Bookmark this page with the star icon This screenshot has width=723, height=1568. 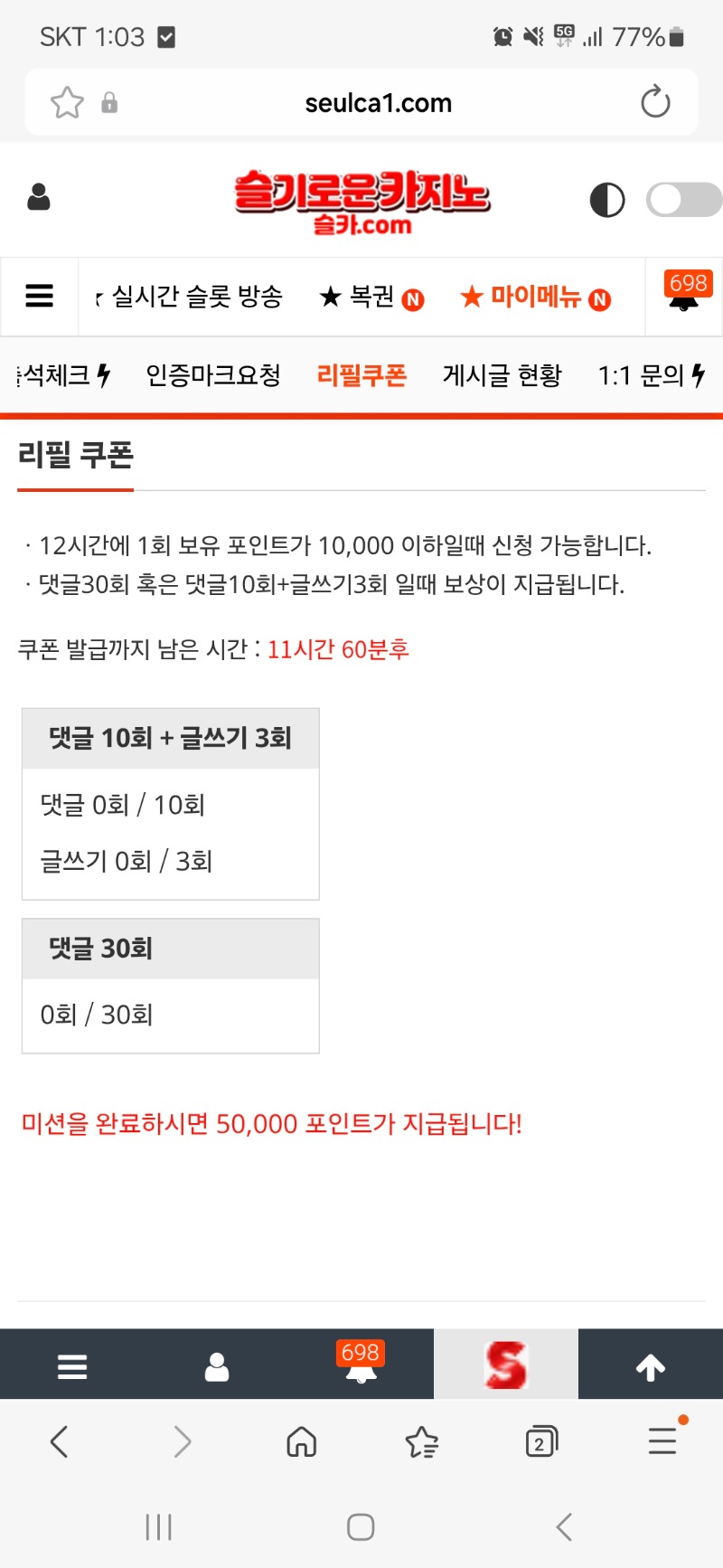[67, 103]
